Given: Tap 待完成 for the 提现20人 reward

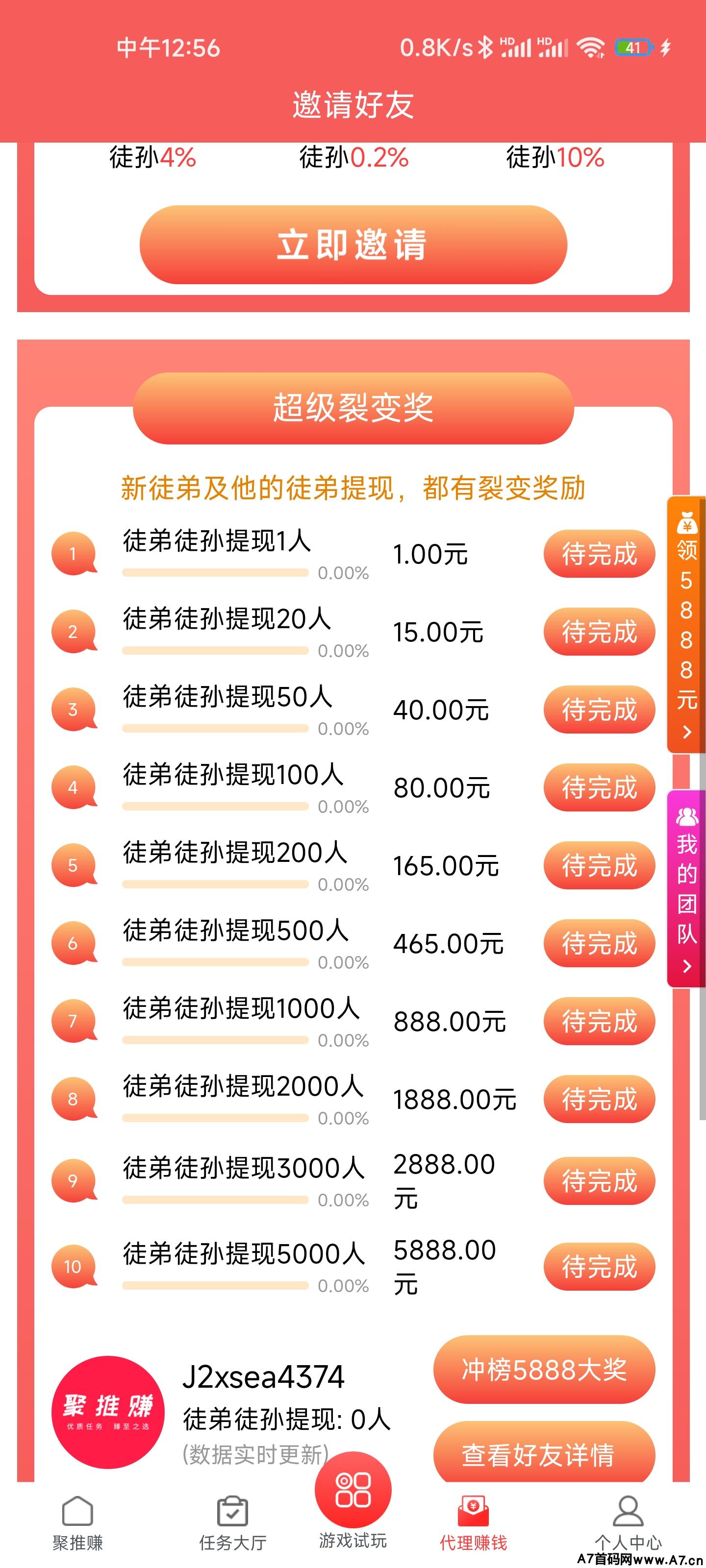Looking at the screenshot, I should pyautogui.click(x=599, y=632).
